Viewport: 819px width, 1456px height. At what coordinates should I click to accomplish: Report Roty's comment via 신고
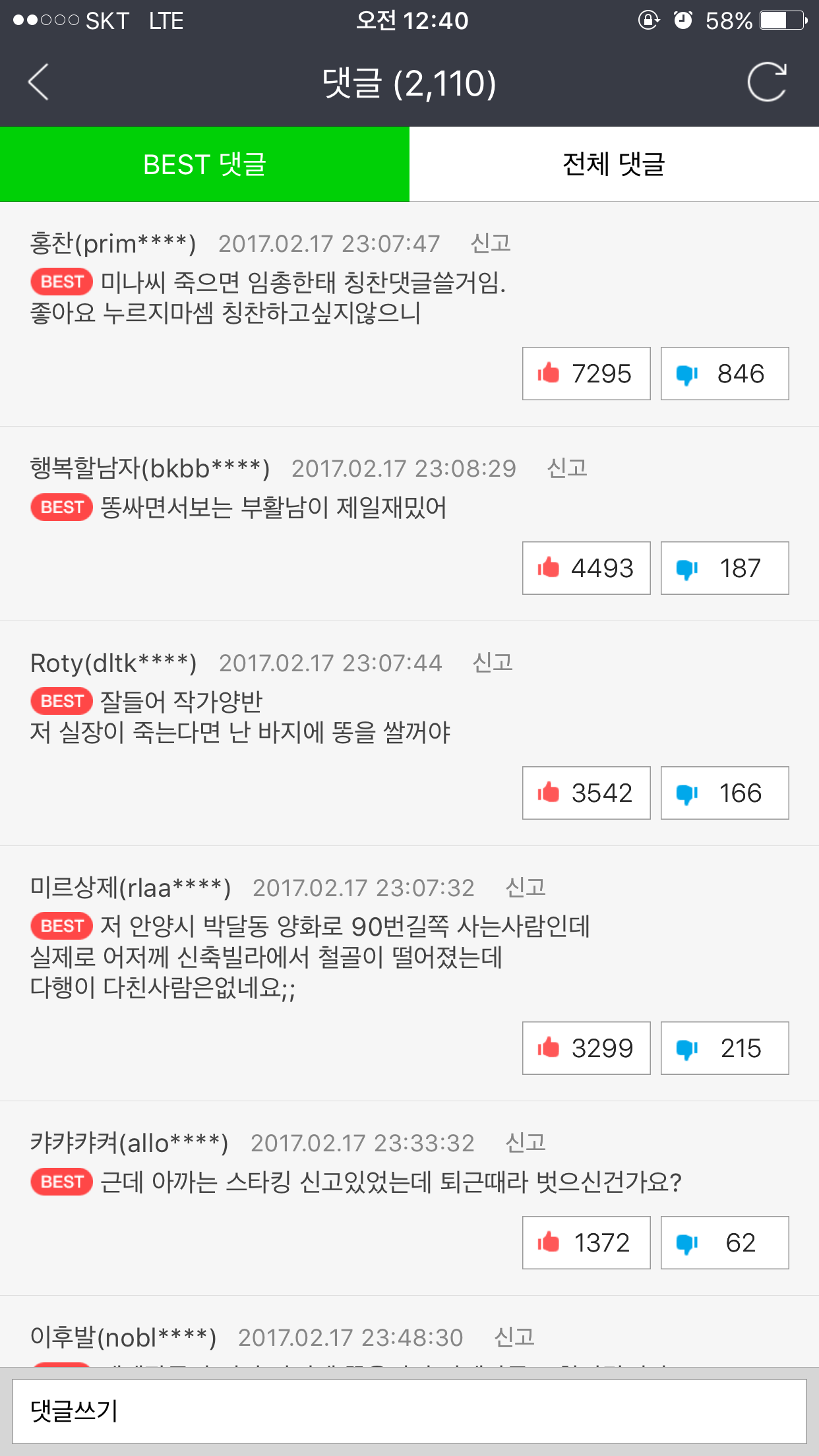click(493, 663)
